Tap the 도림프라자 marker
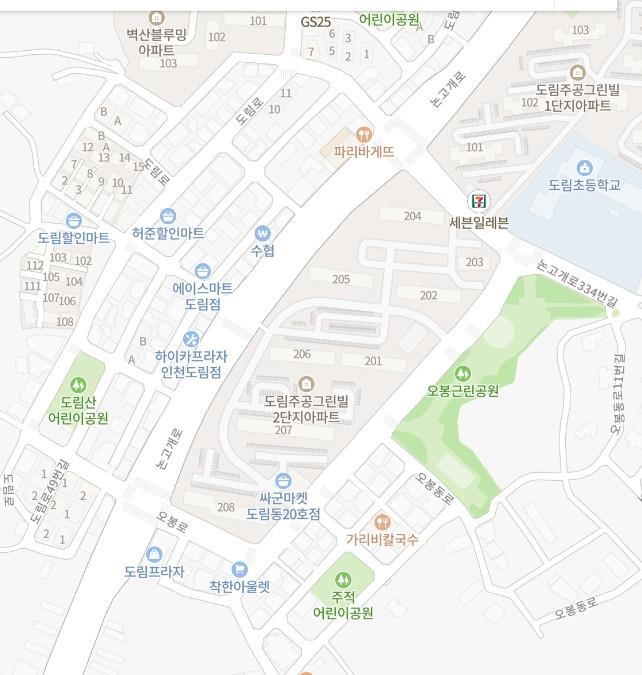The height and width of the screenshot is (675, 642). (x=154, y=554)
